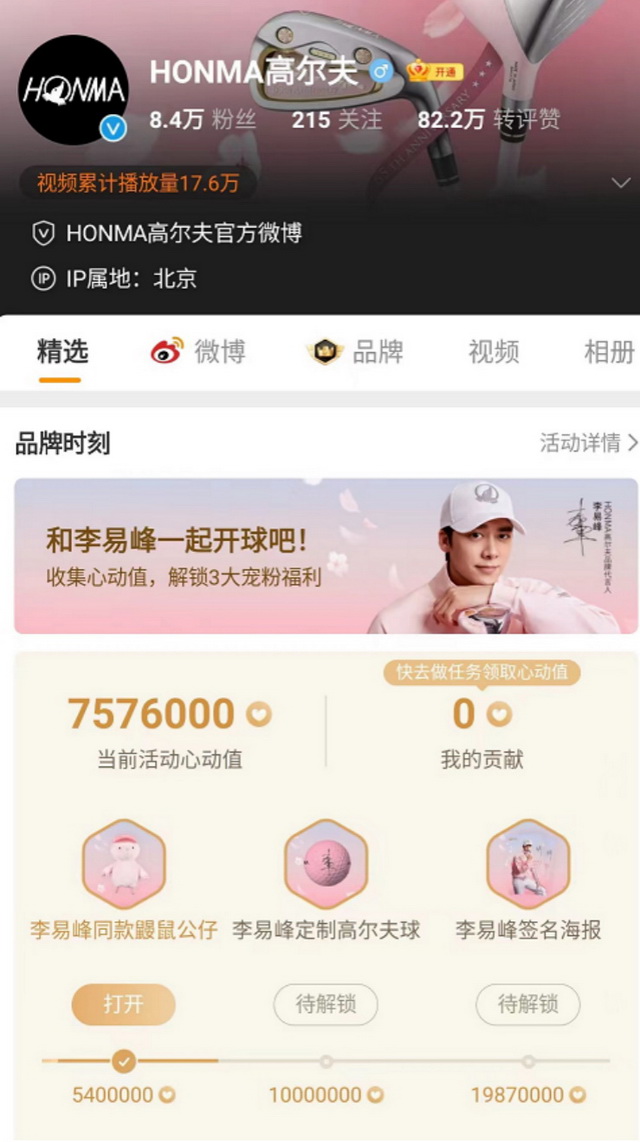
Task: Open 活动详情 link
Action: pyautogui.click(x=588, y=443)
